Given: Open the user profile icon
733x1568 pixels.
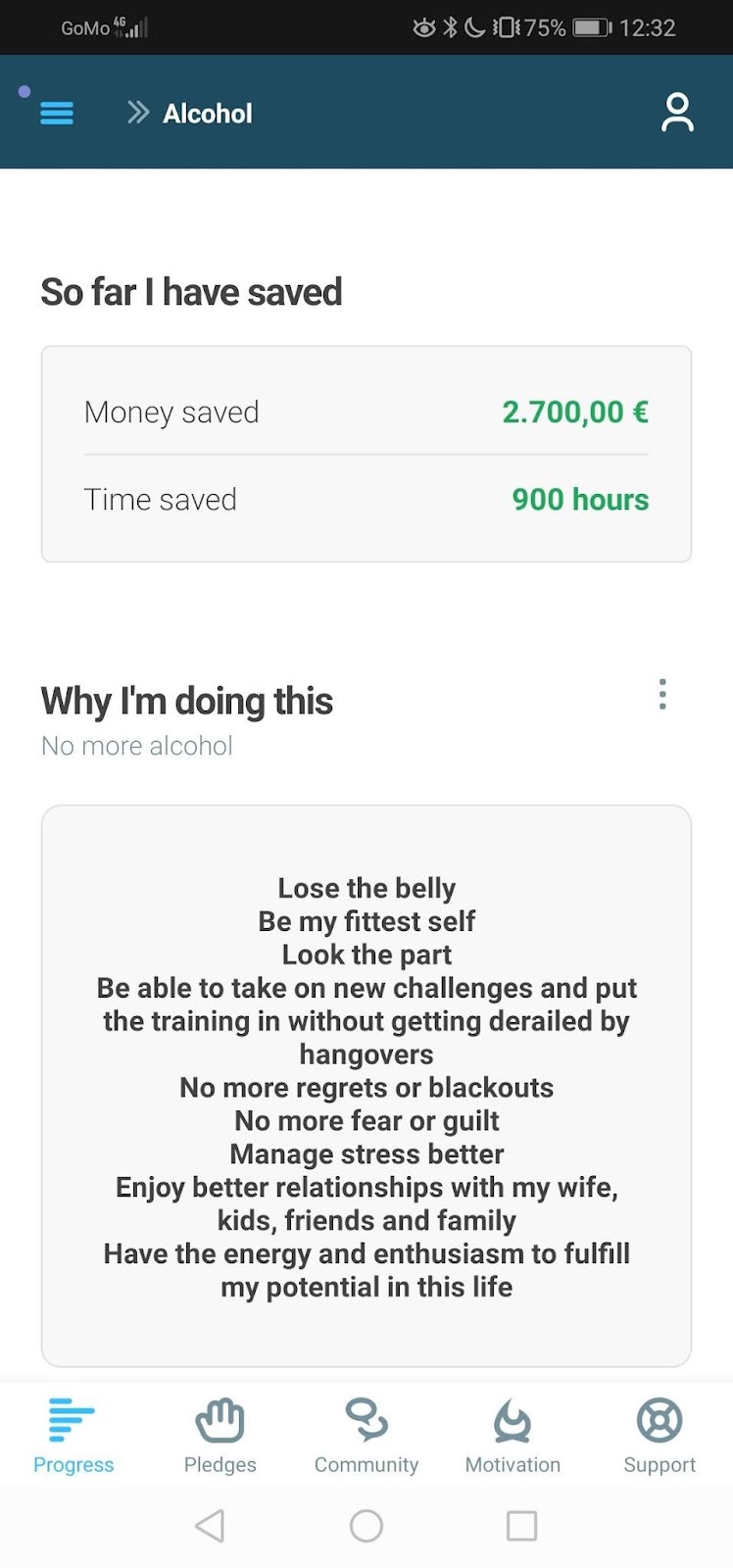Looking at the screenshot, I should tap(677, 113).
